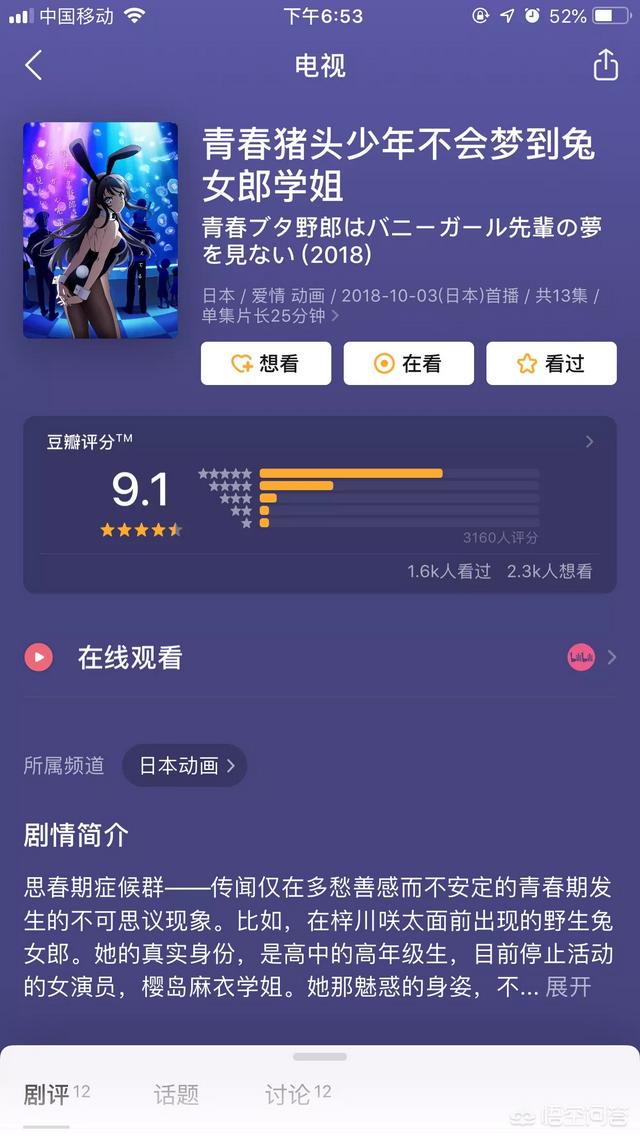Switch to the 剧评 tab
The image size is (640, 1138).
(47, 1095)
